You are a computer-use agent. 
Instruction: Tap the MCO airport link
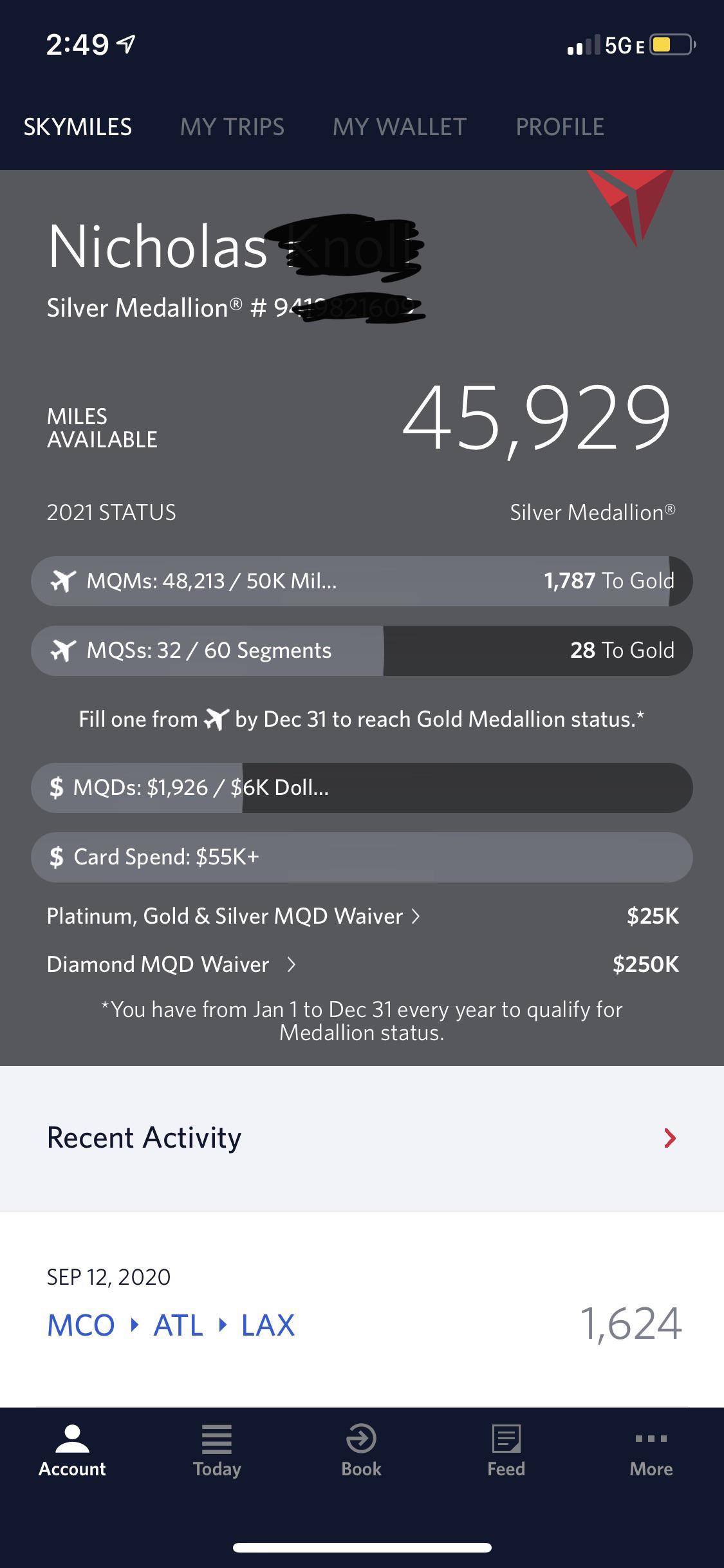[79, 1324]
